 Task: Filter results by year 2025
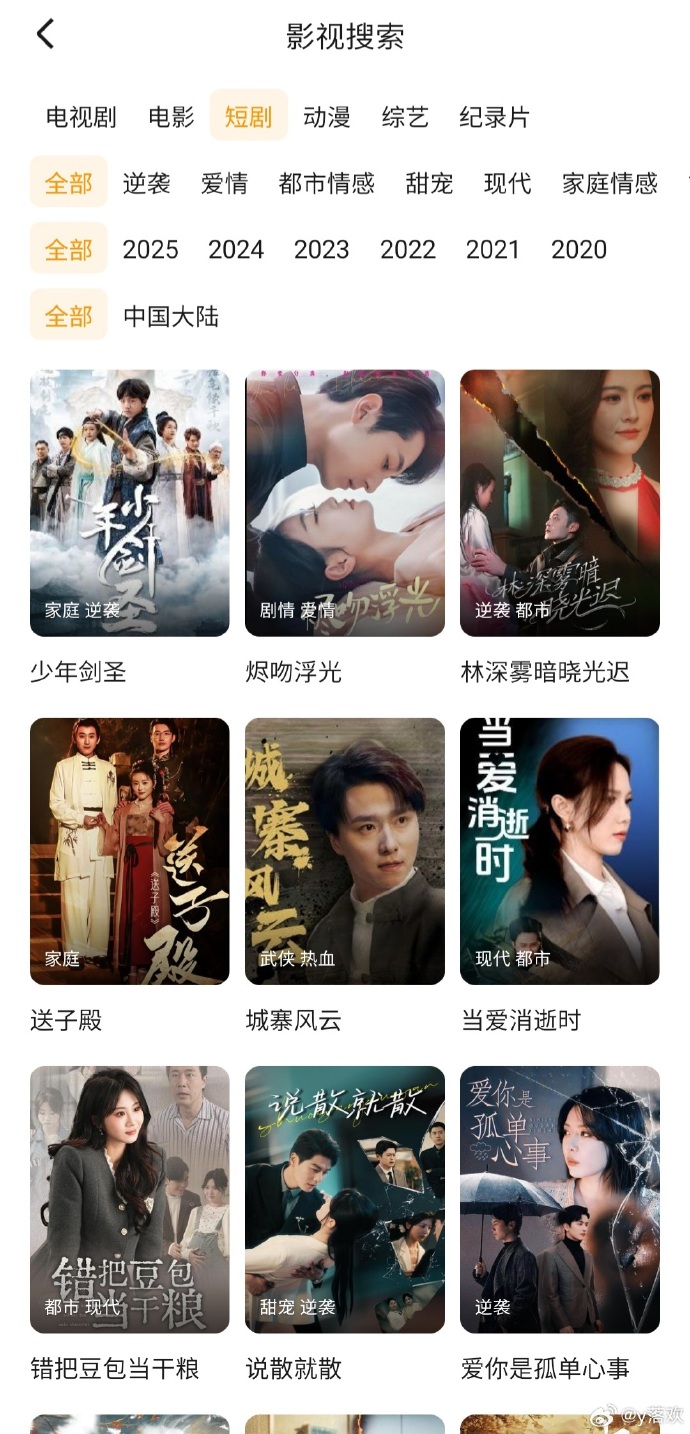150,250
